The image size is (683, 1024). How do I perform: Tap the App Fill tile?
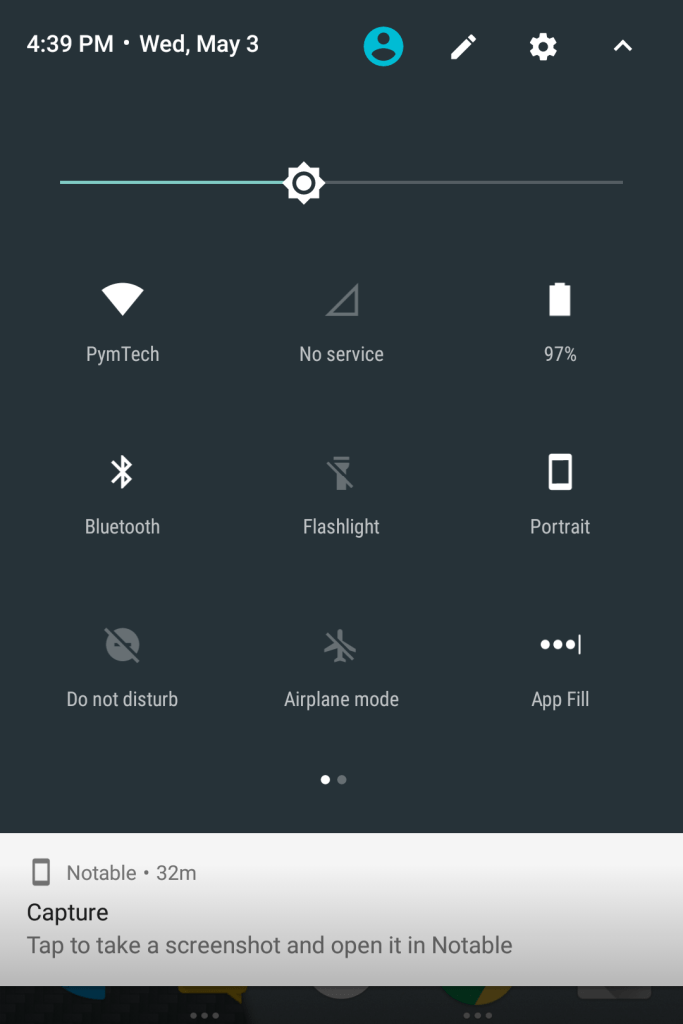tap(559, 645)
